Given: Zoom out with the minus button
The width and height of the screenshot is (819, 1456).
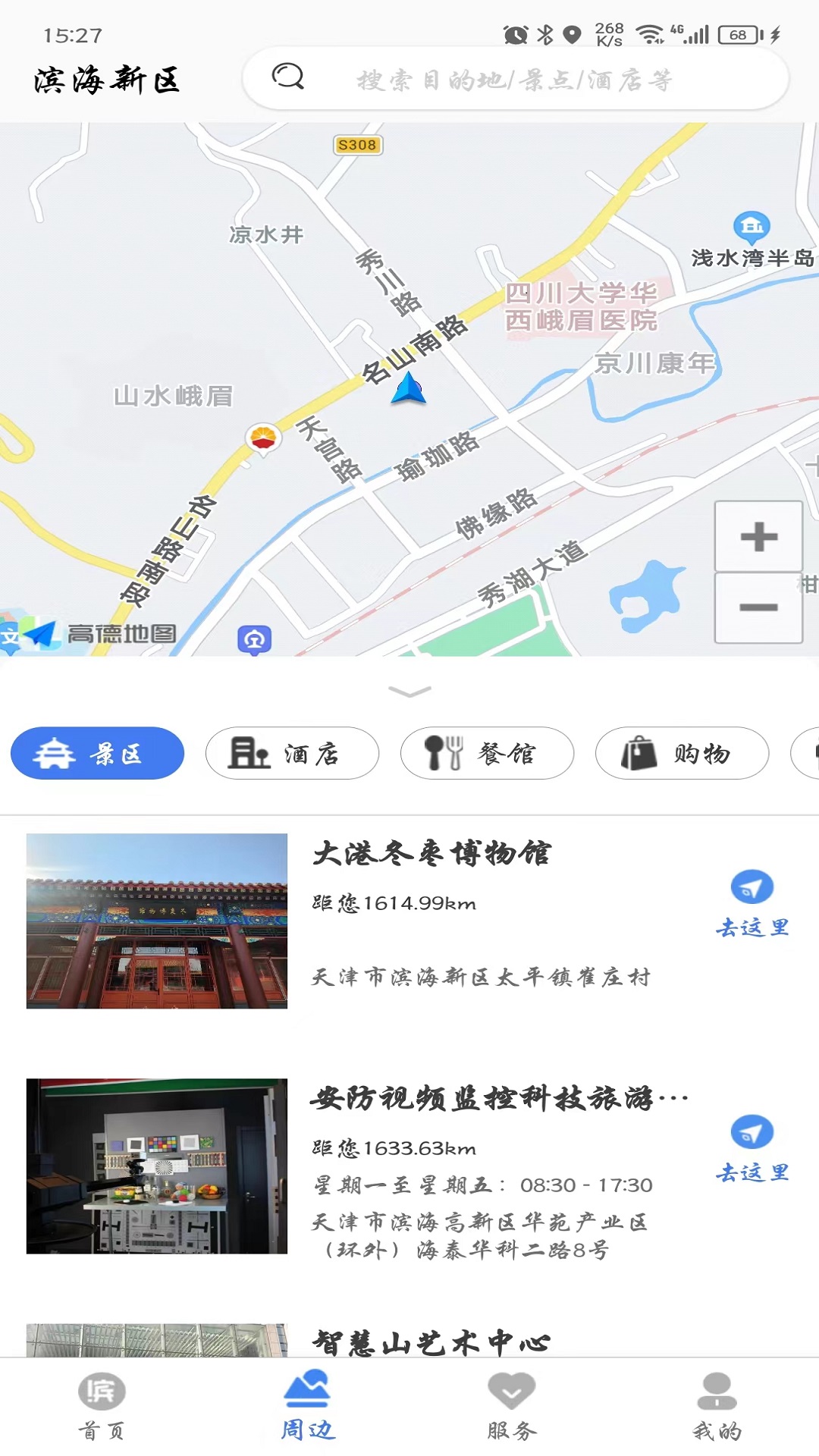Looking at the screenshot, I should pyautogui.click(x=758, y=607).
